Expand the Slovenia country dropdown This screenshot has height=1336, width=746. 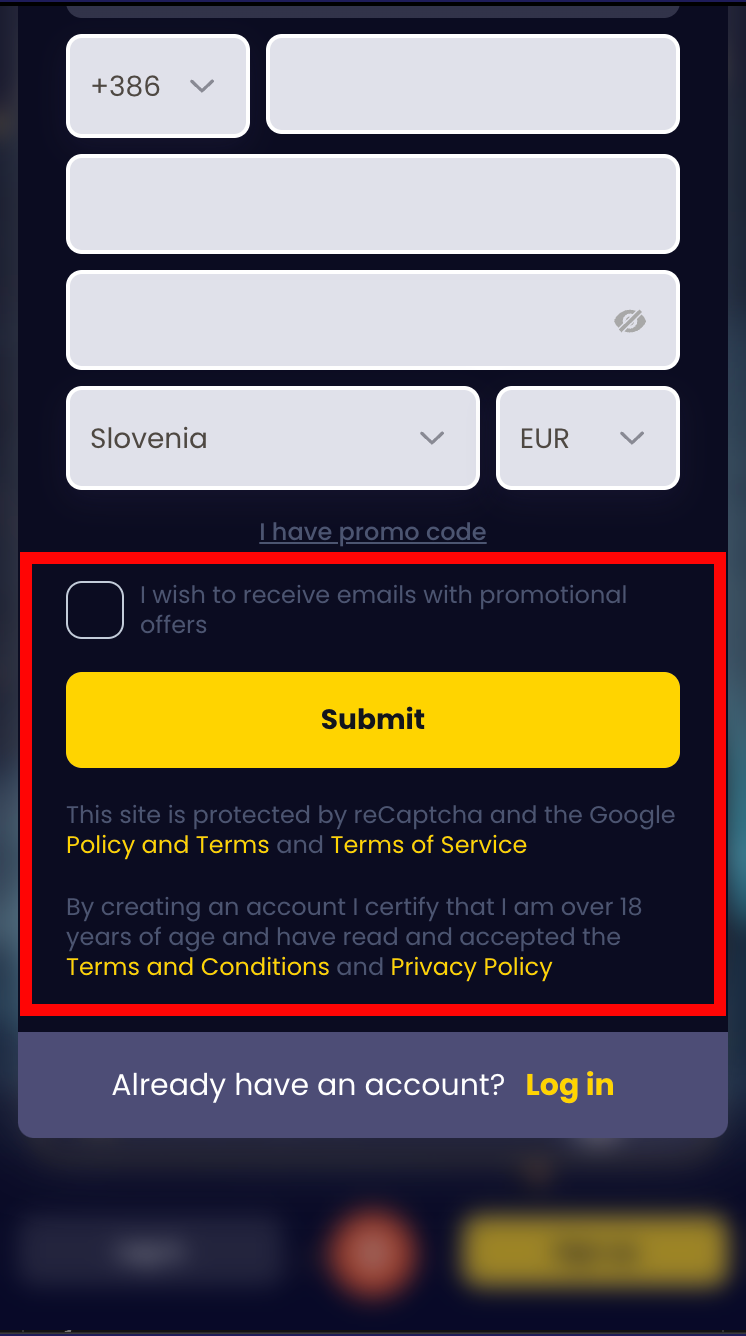[x=272, y=438]
